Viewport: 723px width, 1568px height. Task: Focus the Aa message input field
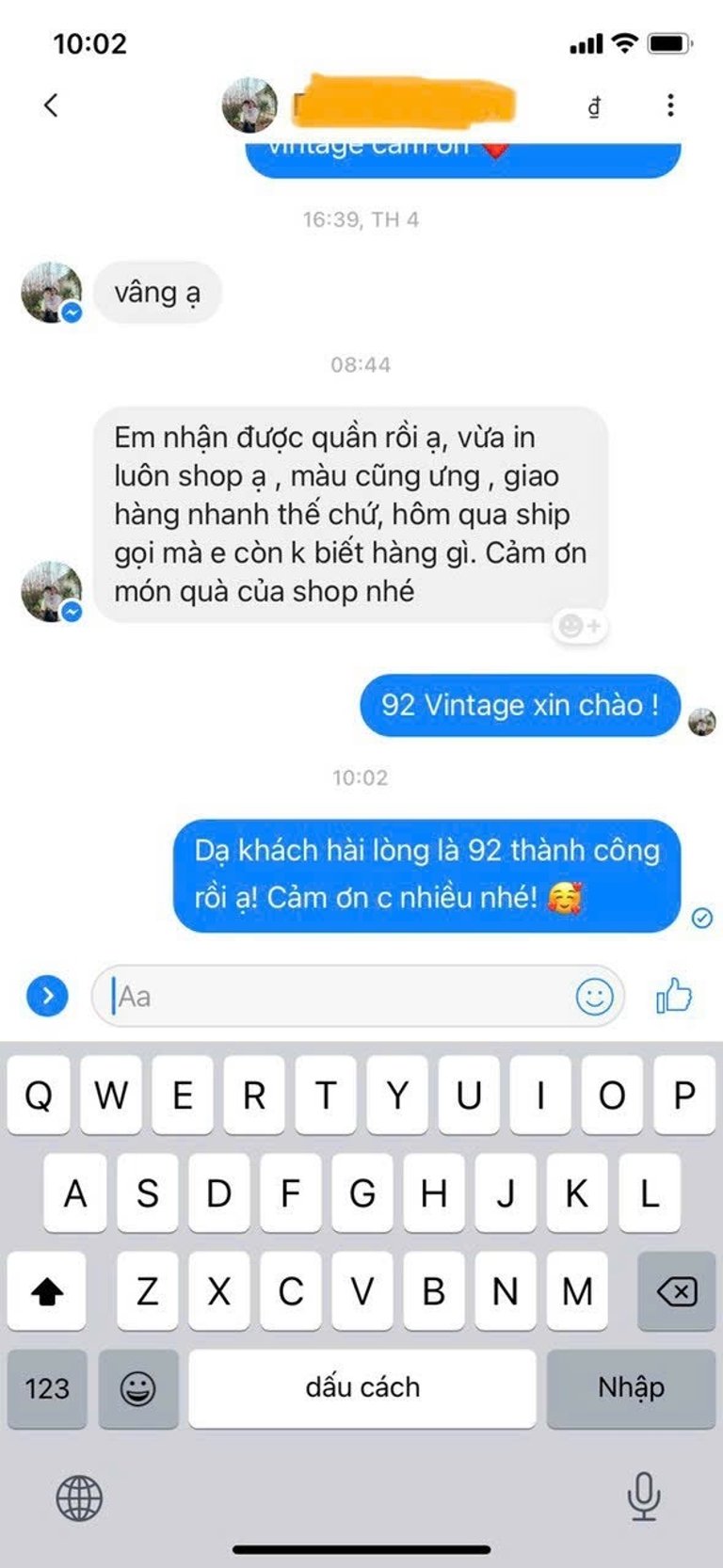pyautogui.click(x=339, y=996)
